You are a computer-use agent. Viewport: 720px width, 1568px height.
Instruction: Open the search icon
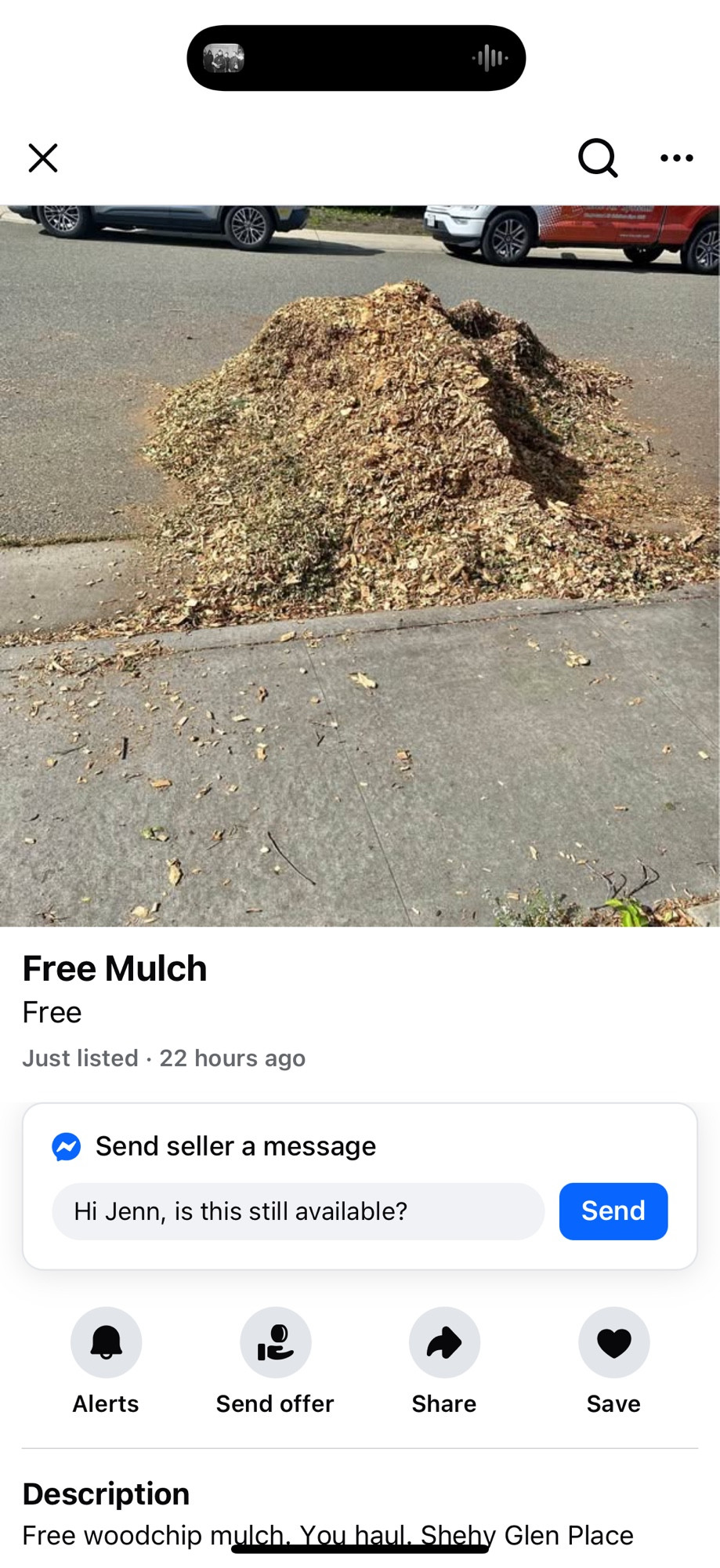tap(598, 158)
